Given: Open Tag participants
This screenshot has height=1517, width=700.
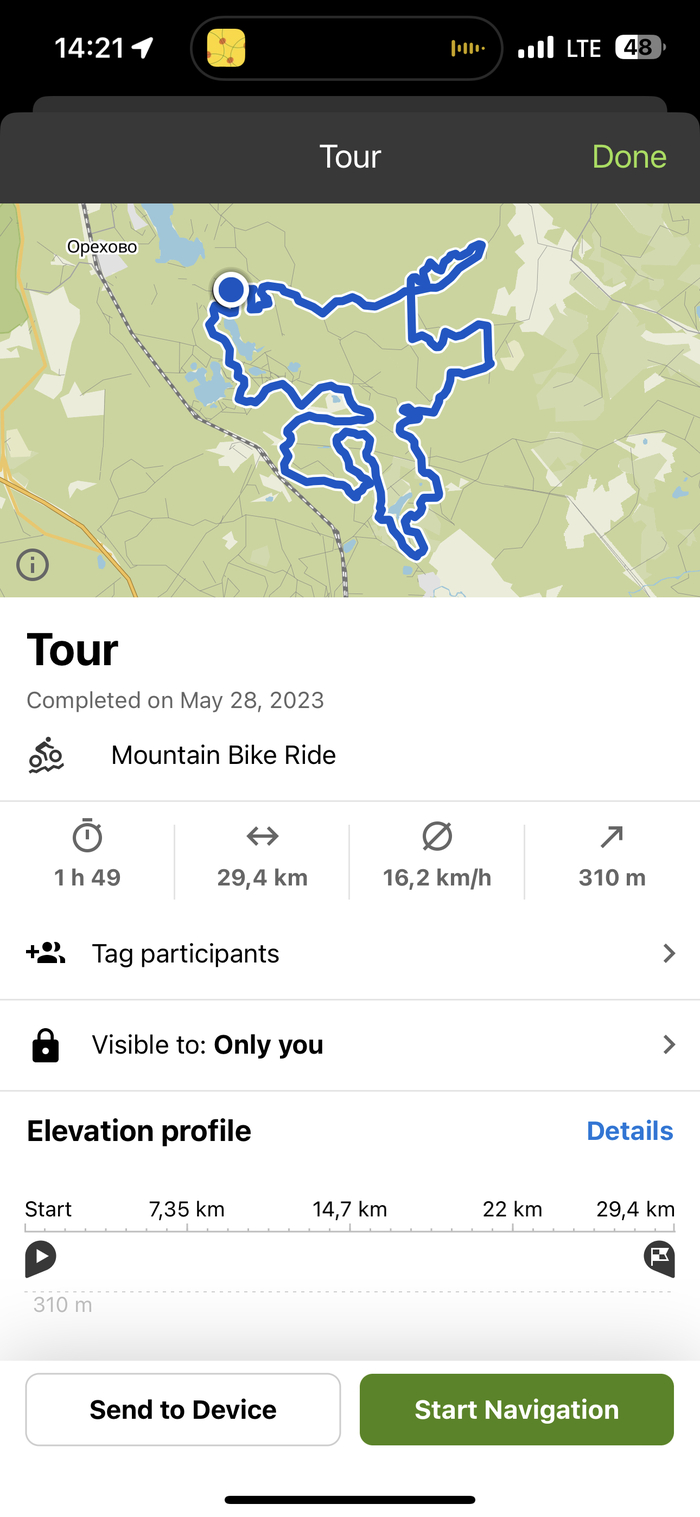Looking at the screenshot, I should pyautogui.click(x=350, y=954).
